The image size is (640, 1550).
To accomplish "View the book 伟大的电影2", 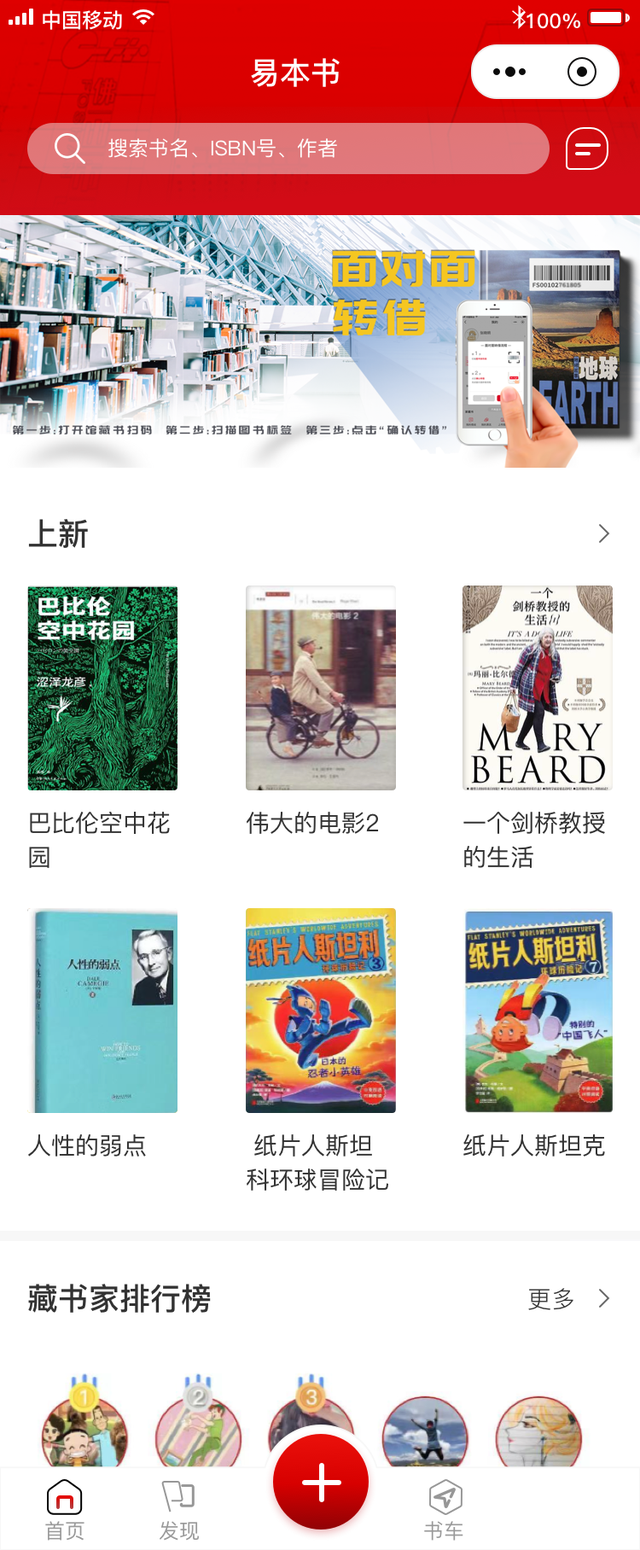I will [321, 688].
